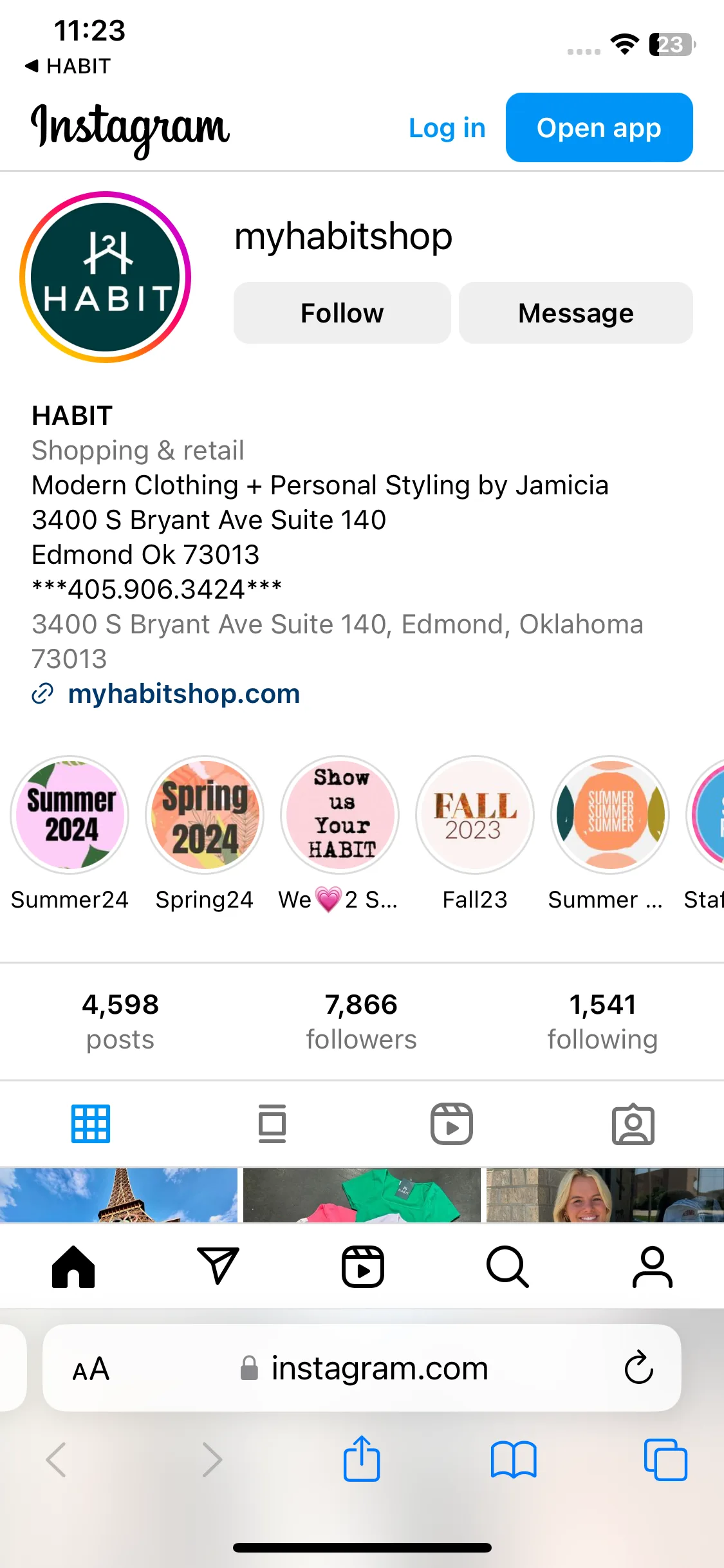Switch to the Reels tab on profile

click(452, 1124)
